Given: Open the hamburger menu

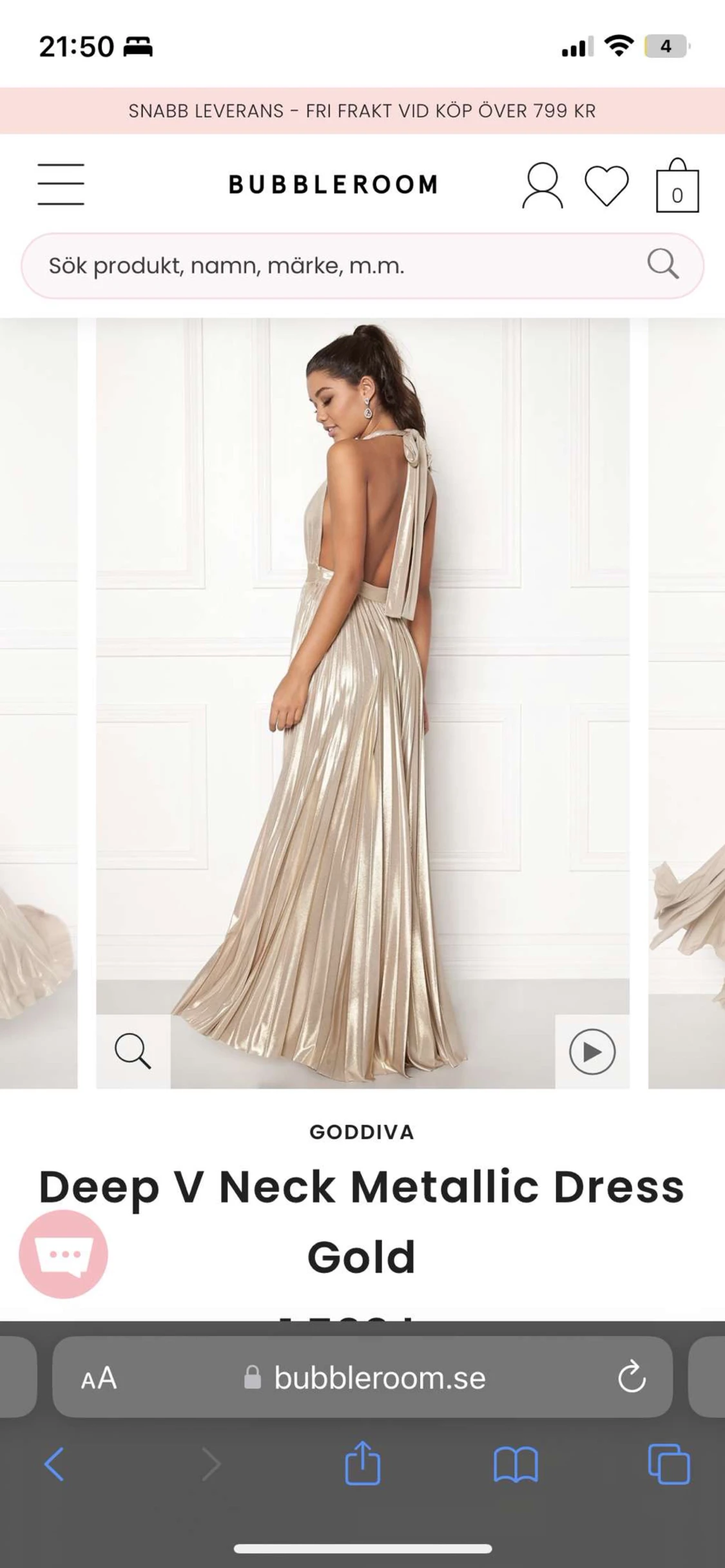Looking at the screenshot, I should (61, 184).
